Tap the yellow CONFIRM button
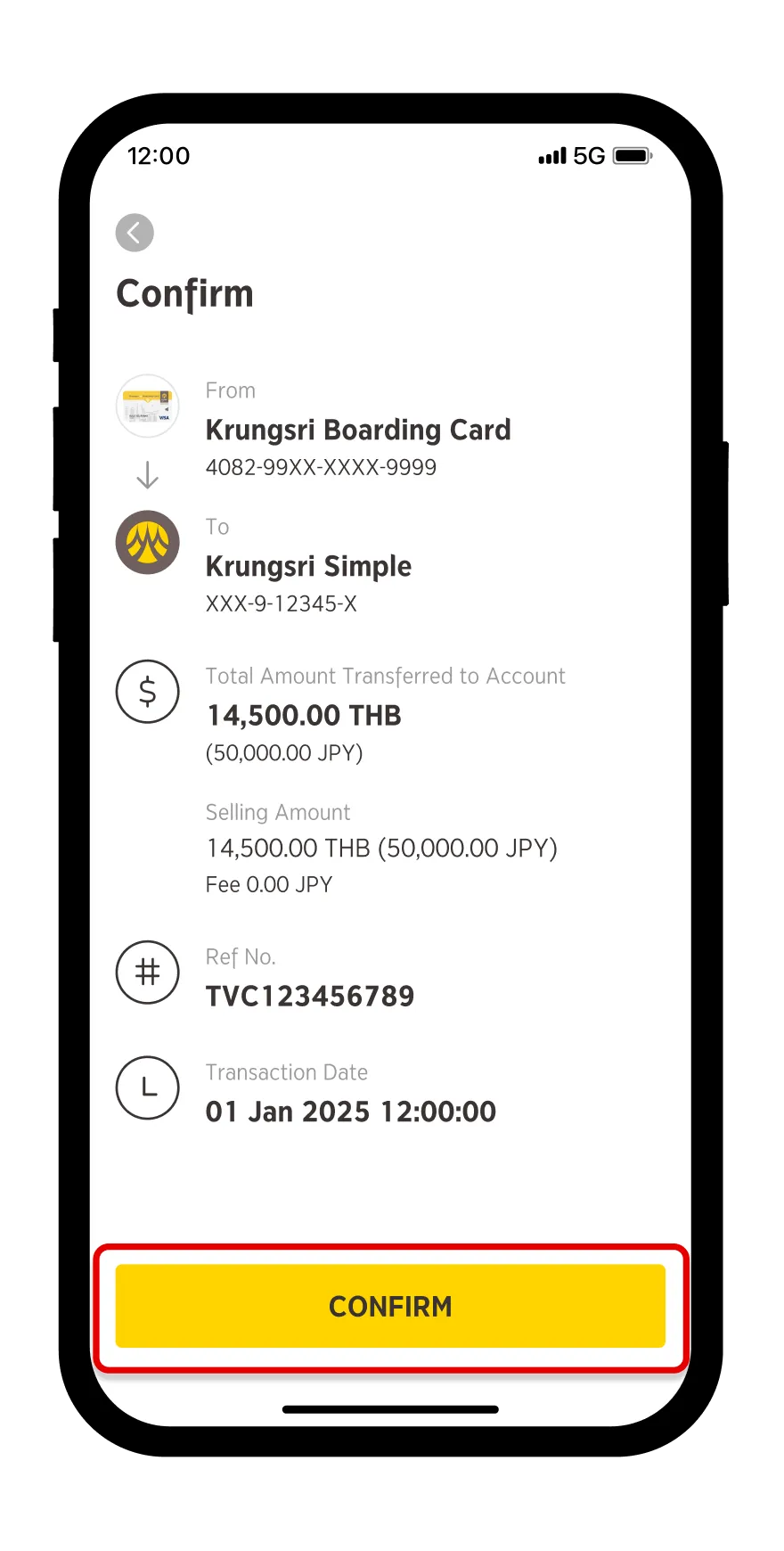784x1551 pixels. [390, 1306]
